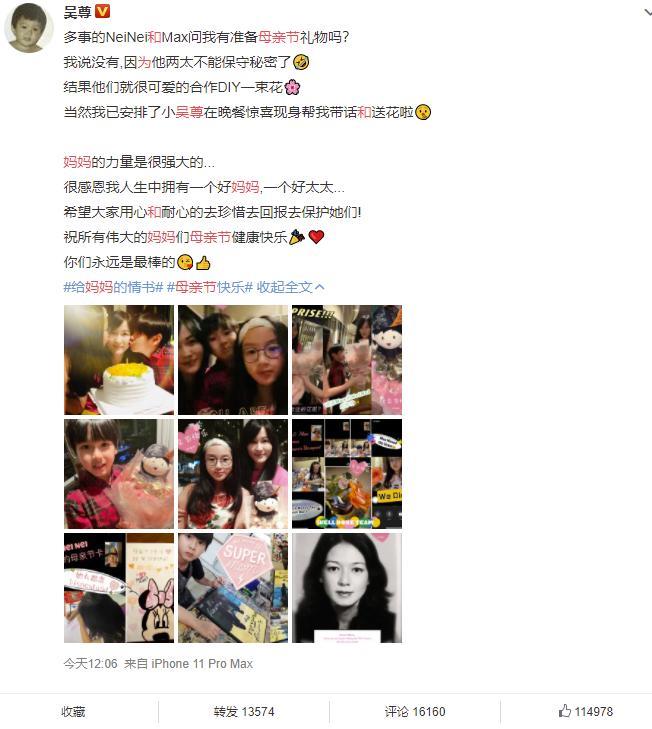652x729 pixels.
Task: Open the black-and-white portrait photo
Action: 346,588
